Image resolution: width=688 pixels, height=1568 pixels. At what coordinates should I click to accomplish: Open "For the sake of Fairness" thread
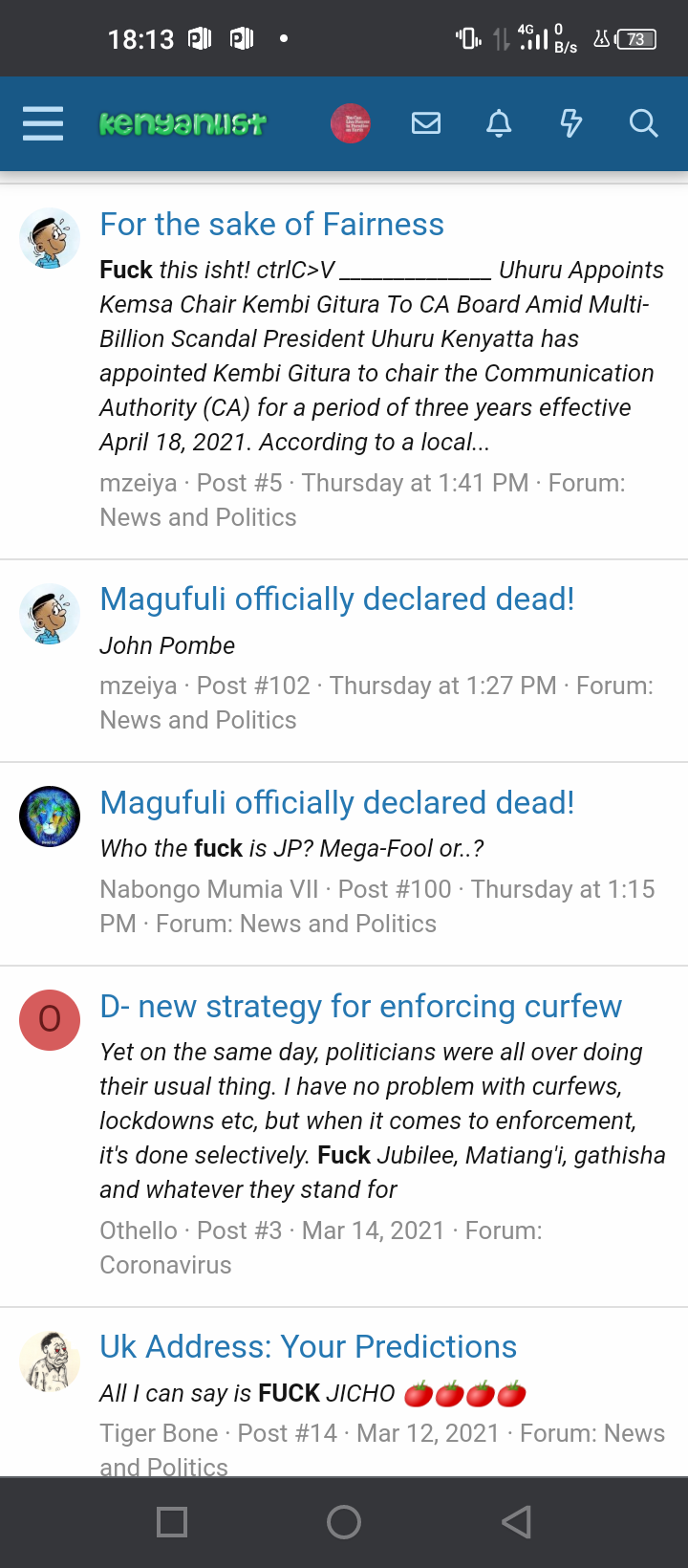point(272,225)
